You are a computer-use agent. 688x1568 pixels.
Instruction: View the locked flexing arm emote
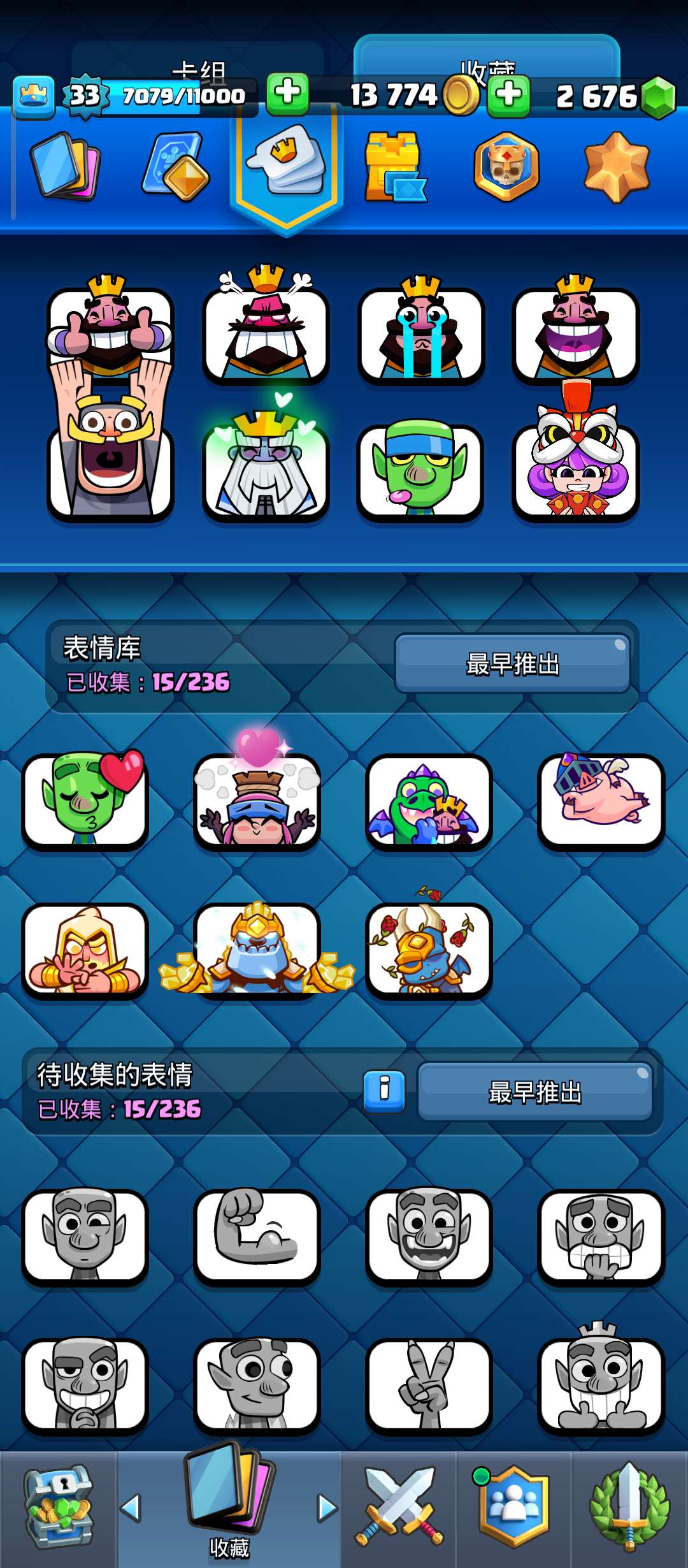click(x=257, y=1235)
